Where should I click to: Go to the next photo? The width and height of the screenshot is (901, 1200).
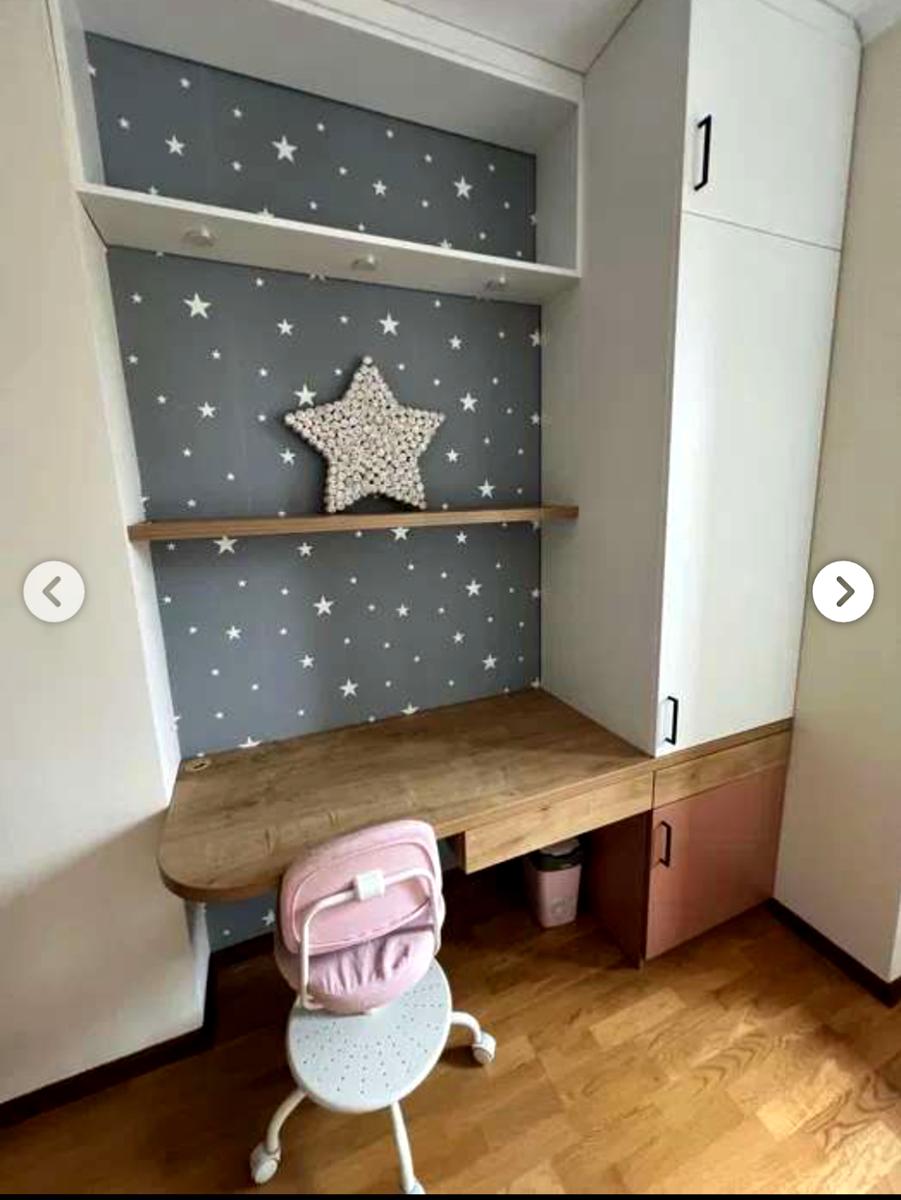point(842,591)
